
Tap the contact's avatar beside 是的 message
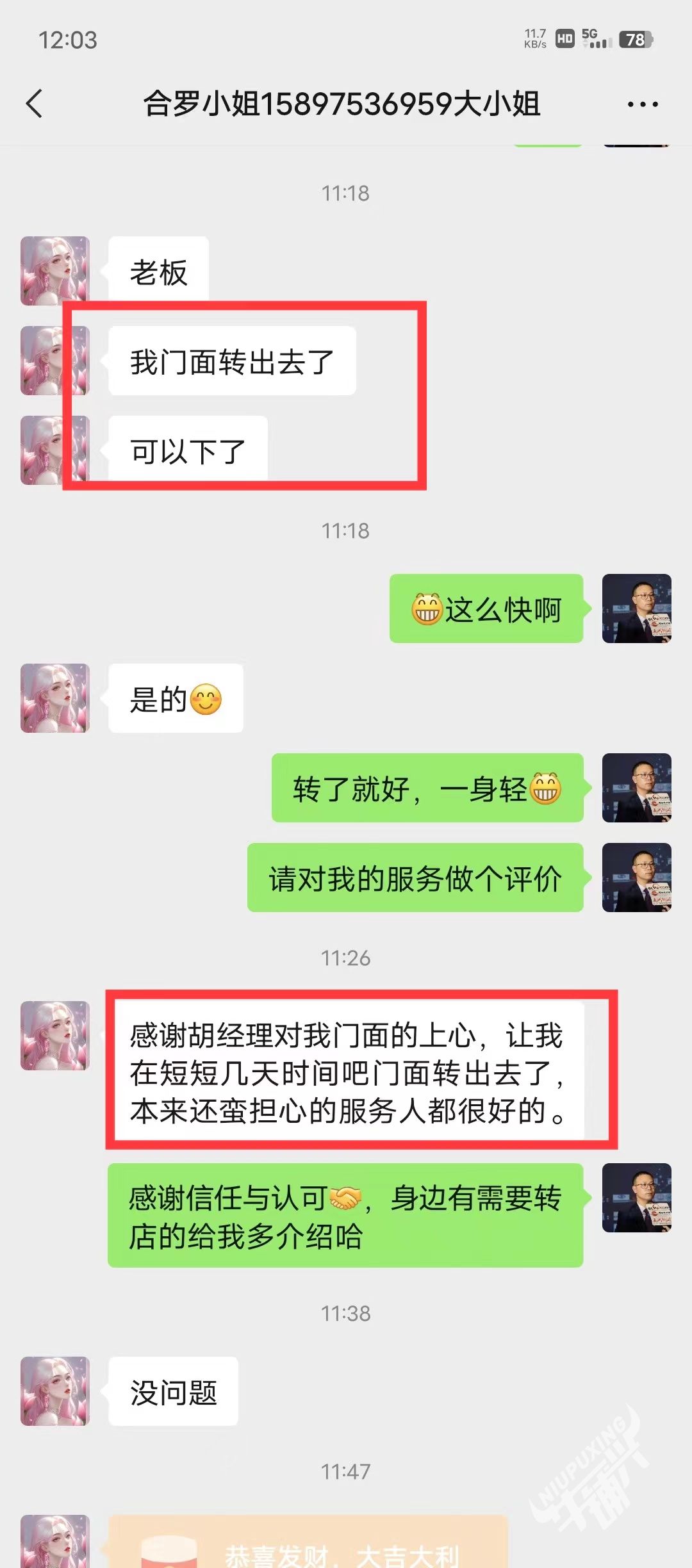[55, 698]
